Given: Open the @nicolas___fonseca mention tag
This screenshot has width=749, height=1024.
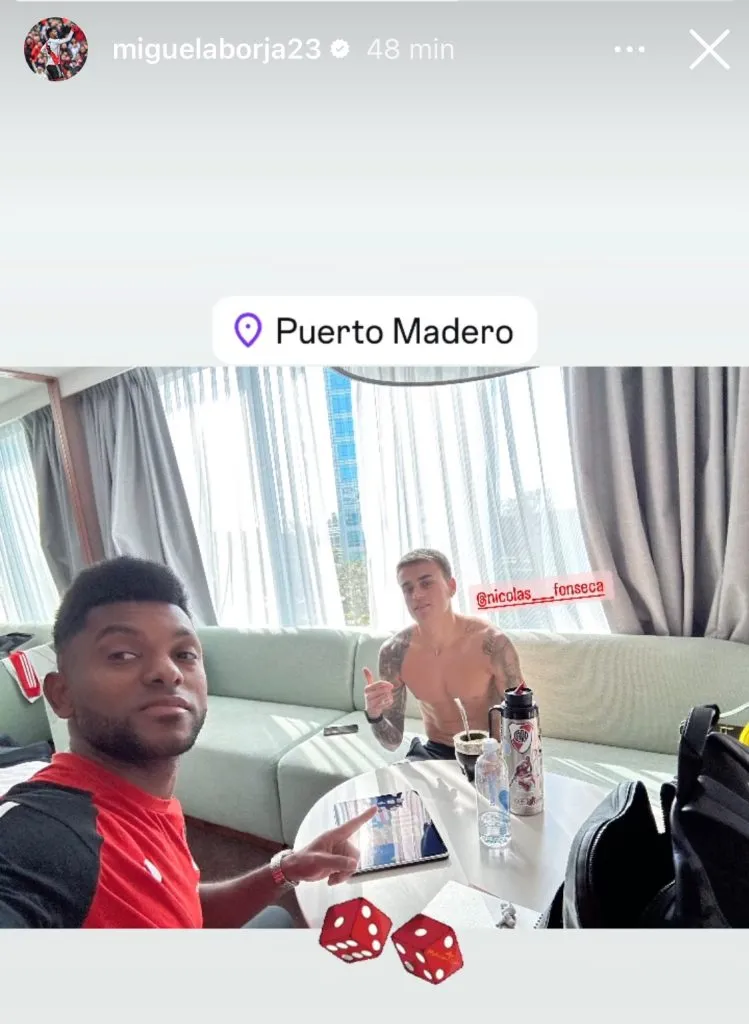Looking at the screenshot, I should tap(540, 593).
